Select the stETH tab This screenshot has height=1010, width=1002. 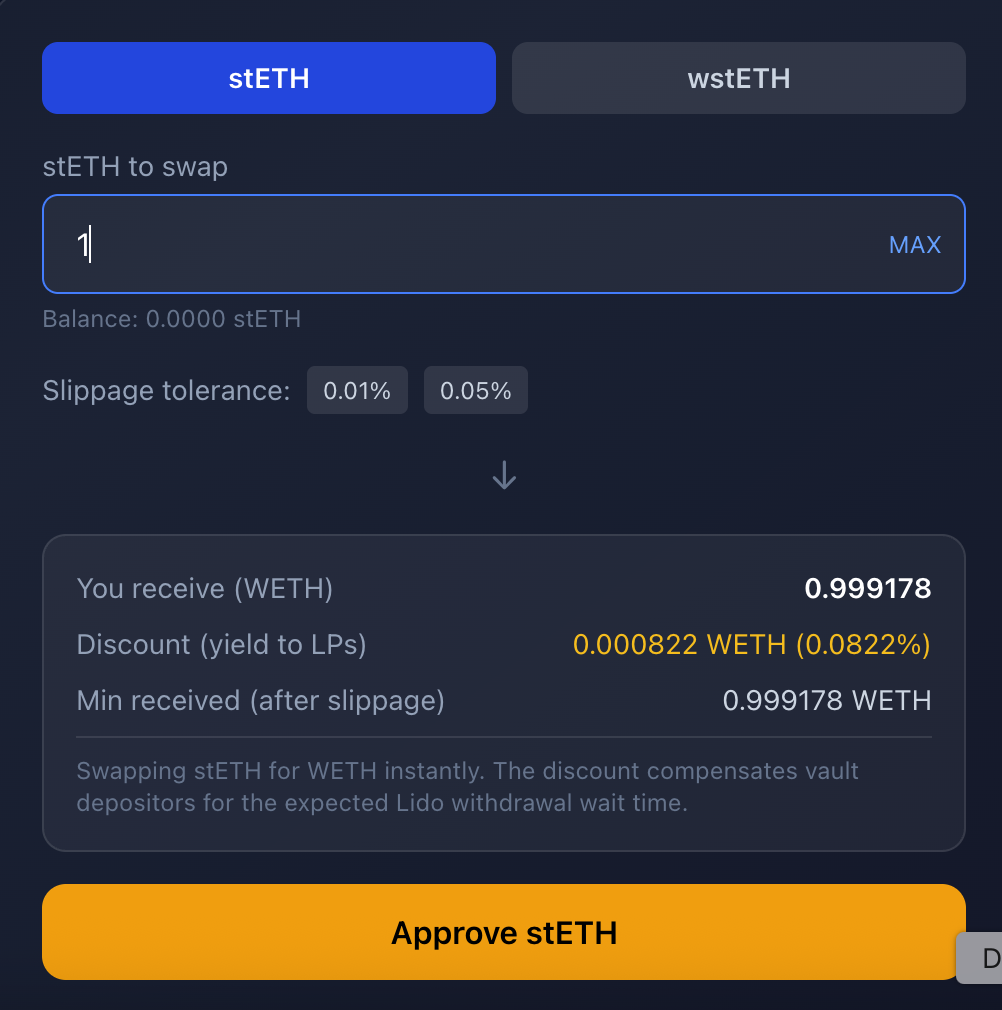(268, 78)
